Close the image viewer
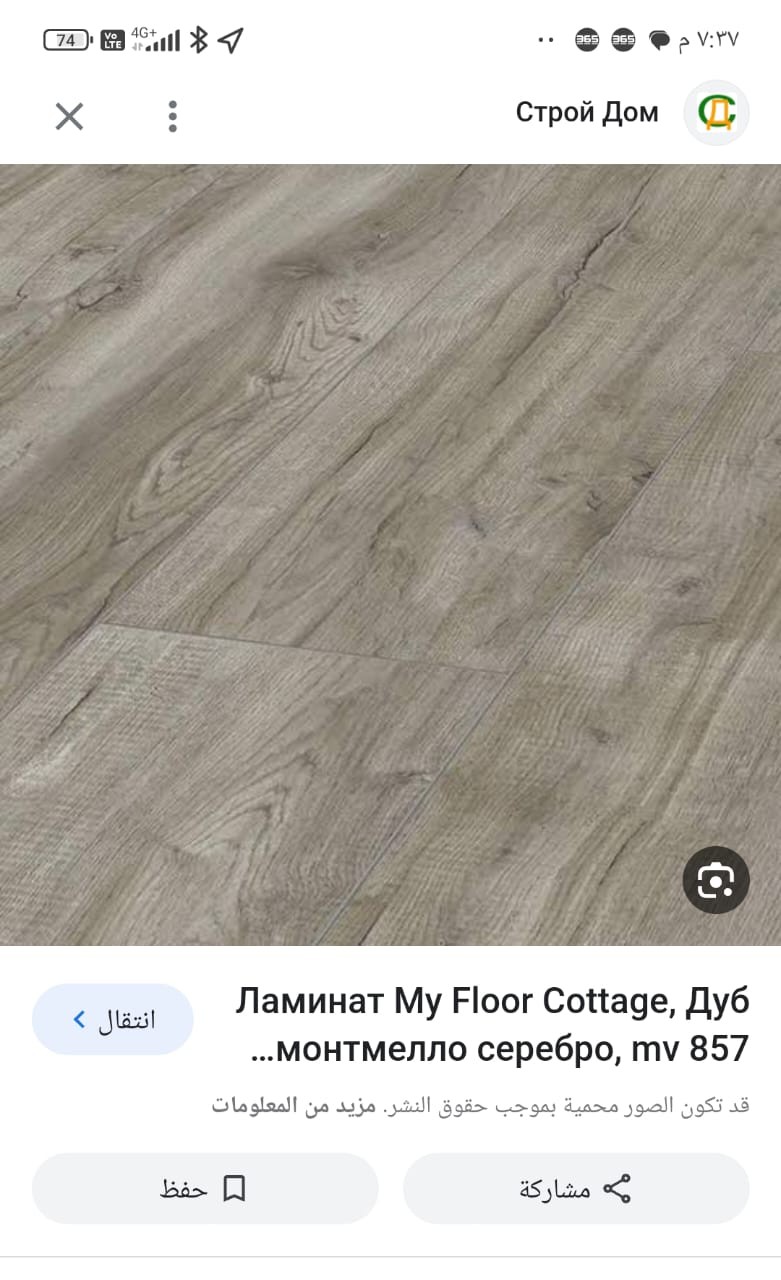This screenshot has height=1280, width=781. pos(69,117)
